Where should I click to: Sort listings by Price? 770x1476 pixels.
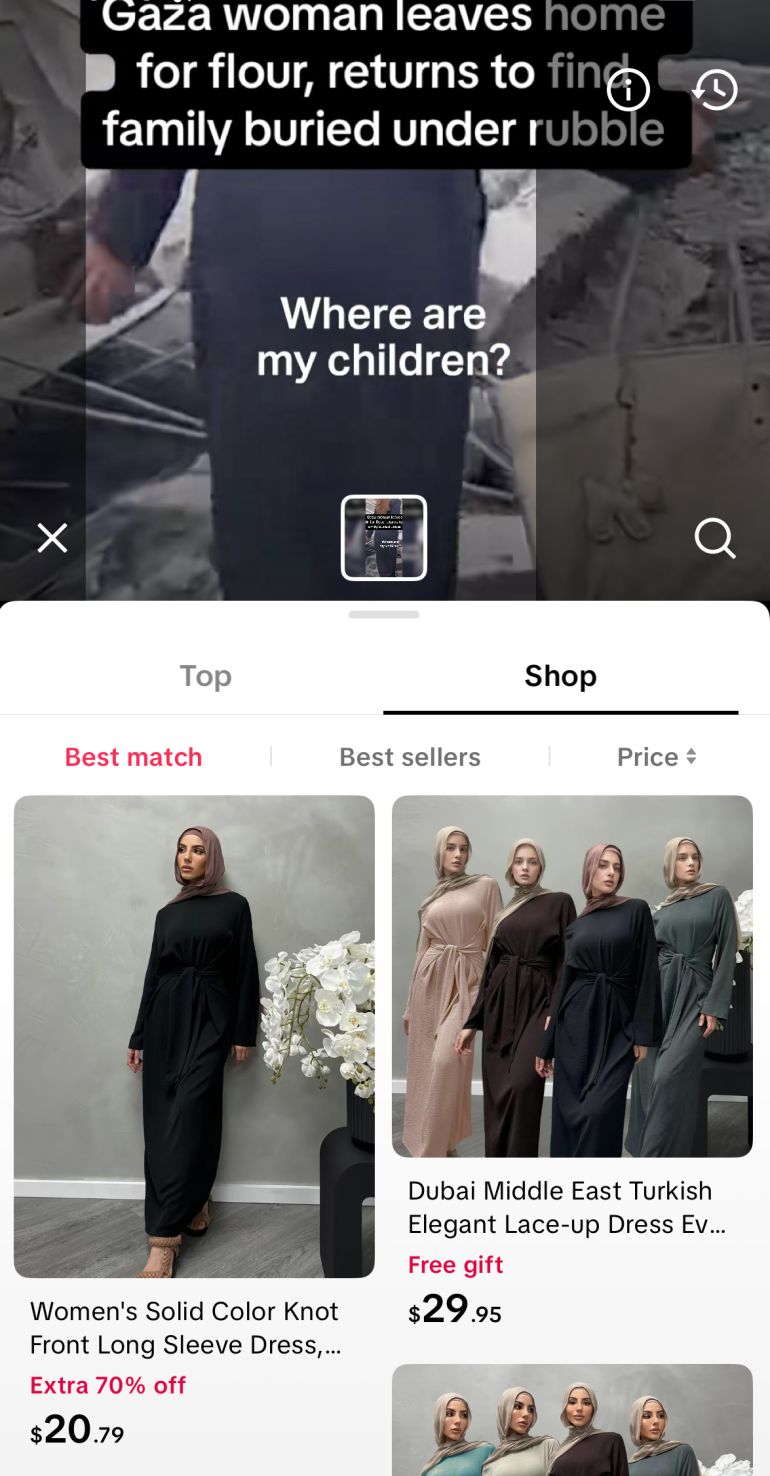click(x=648, y=757)
